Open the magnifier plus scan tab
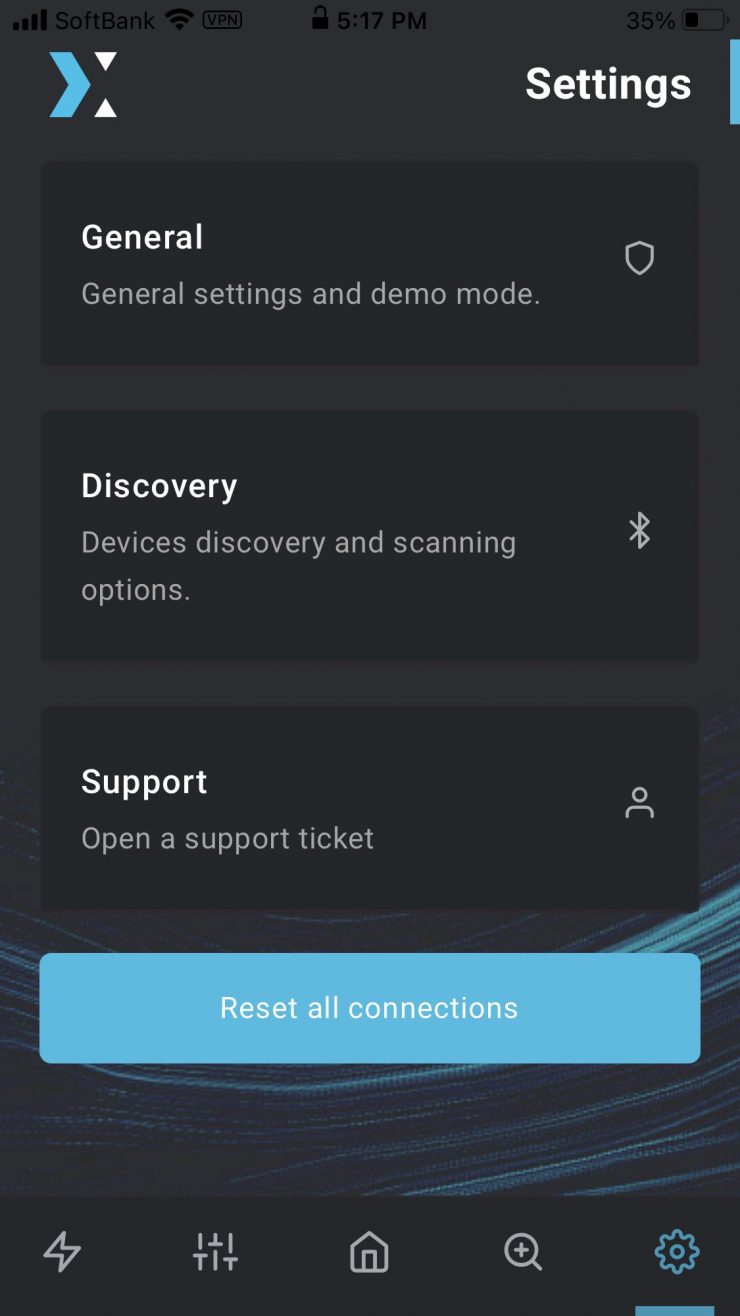740x1316 pixels. [x=523, y=1251]
